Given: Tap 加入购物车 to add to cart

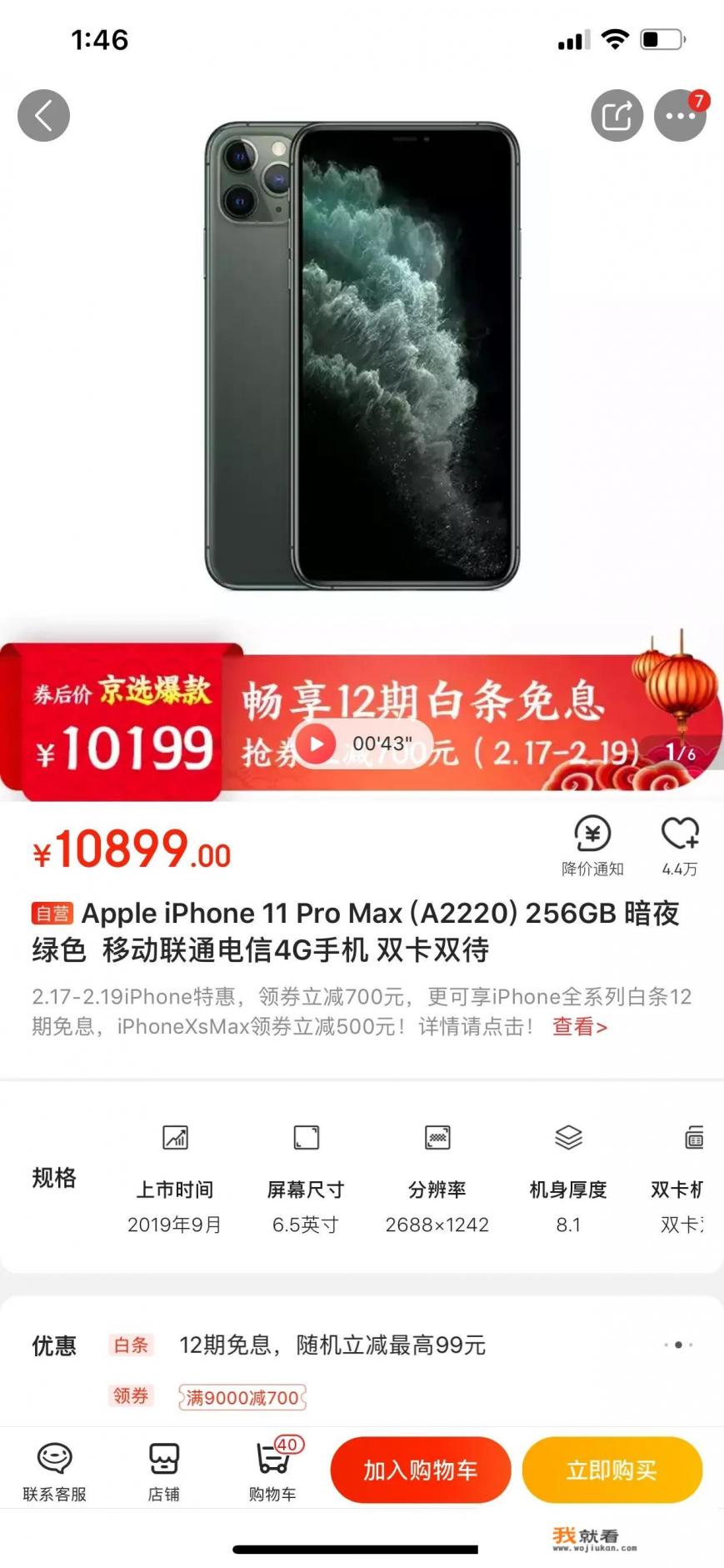Looking at the screenshot, I should tap(420, 1470).
